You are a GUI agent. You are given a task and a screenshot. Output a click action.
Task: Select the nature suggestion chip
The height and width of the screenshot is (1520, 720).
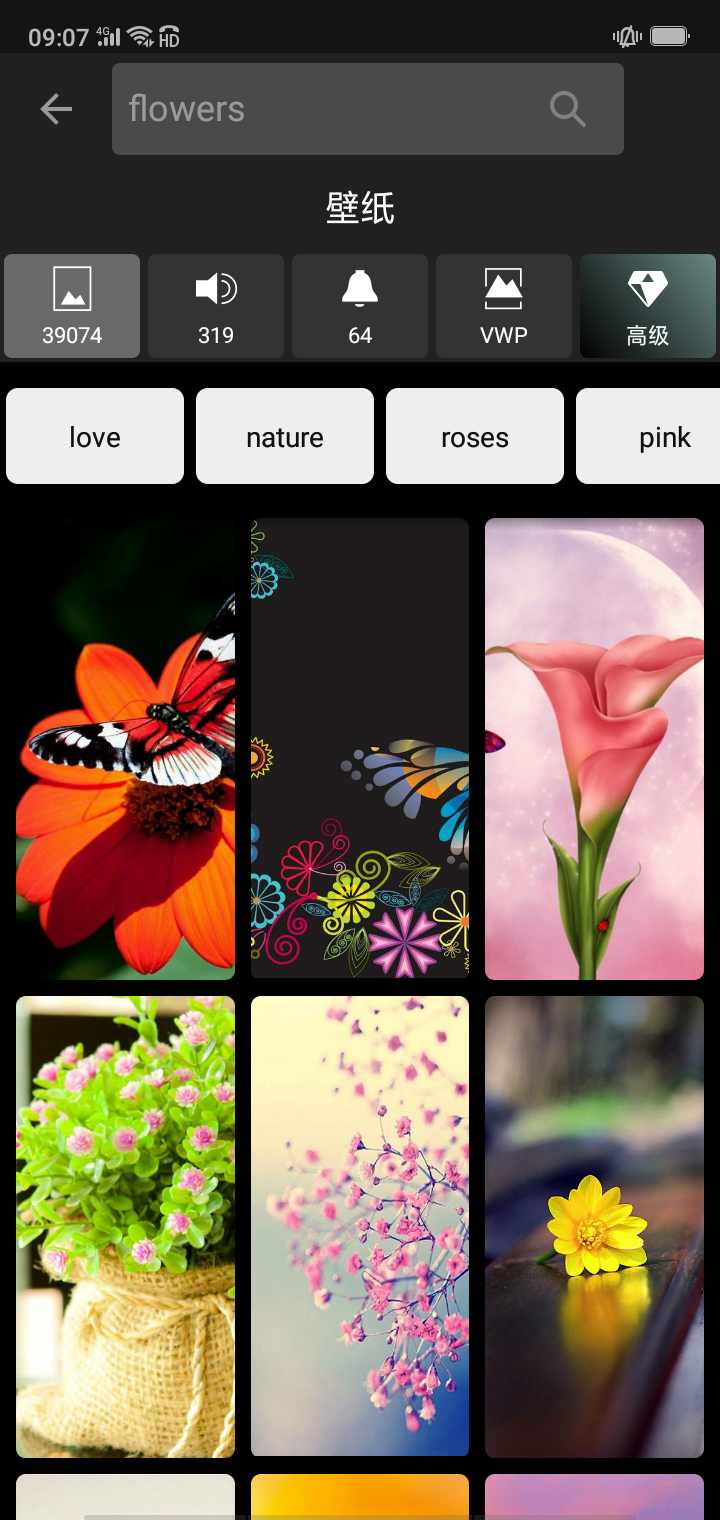pos(284,436)
